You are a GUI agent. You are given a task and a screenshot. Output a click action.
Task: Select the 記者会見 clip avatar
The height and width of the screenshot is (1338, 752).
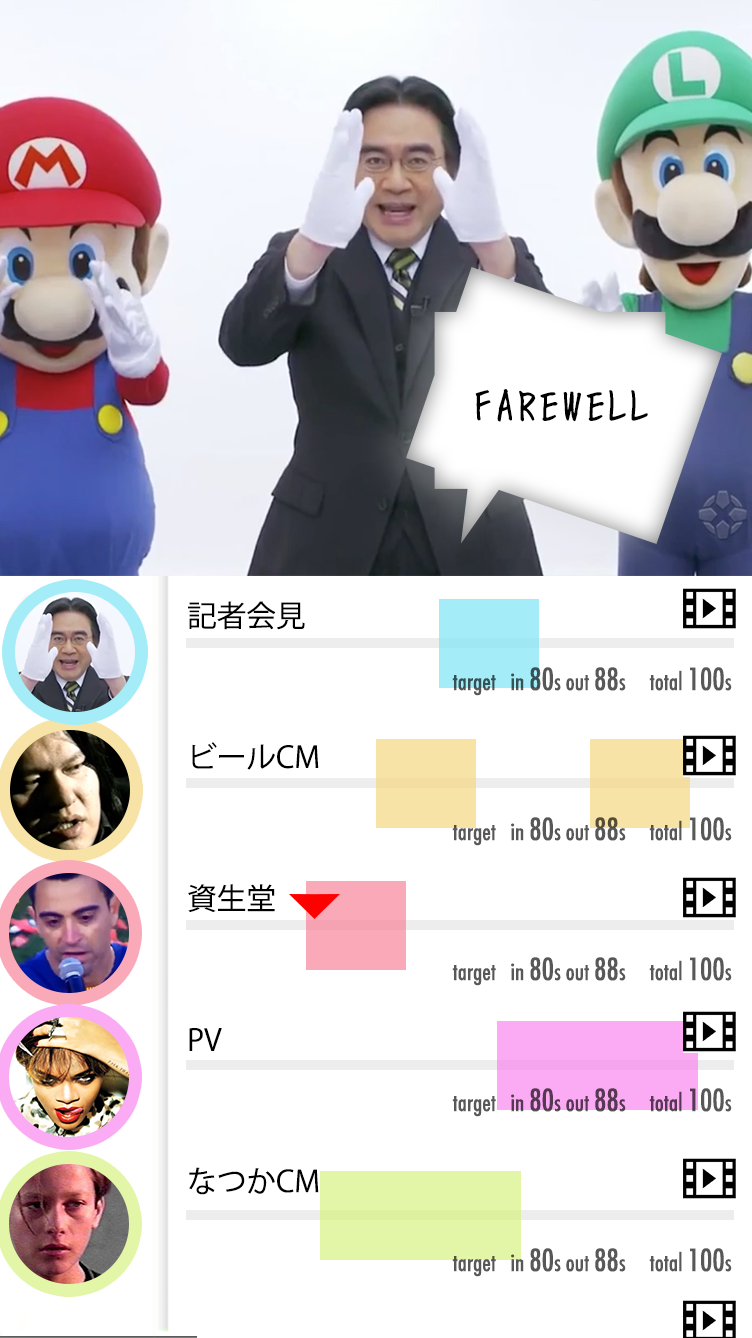click(x=74, y=652)
